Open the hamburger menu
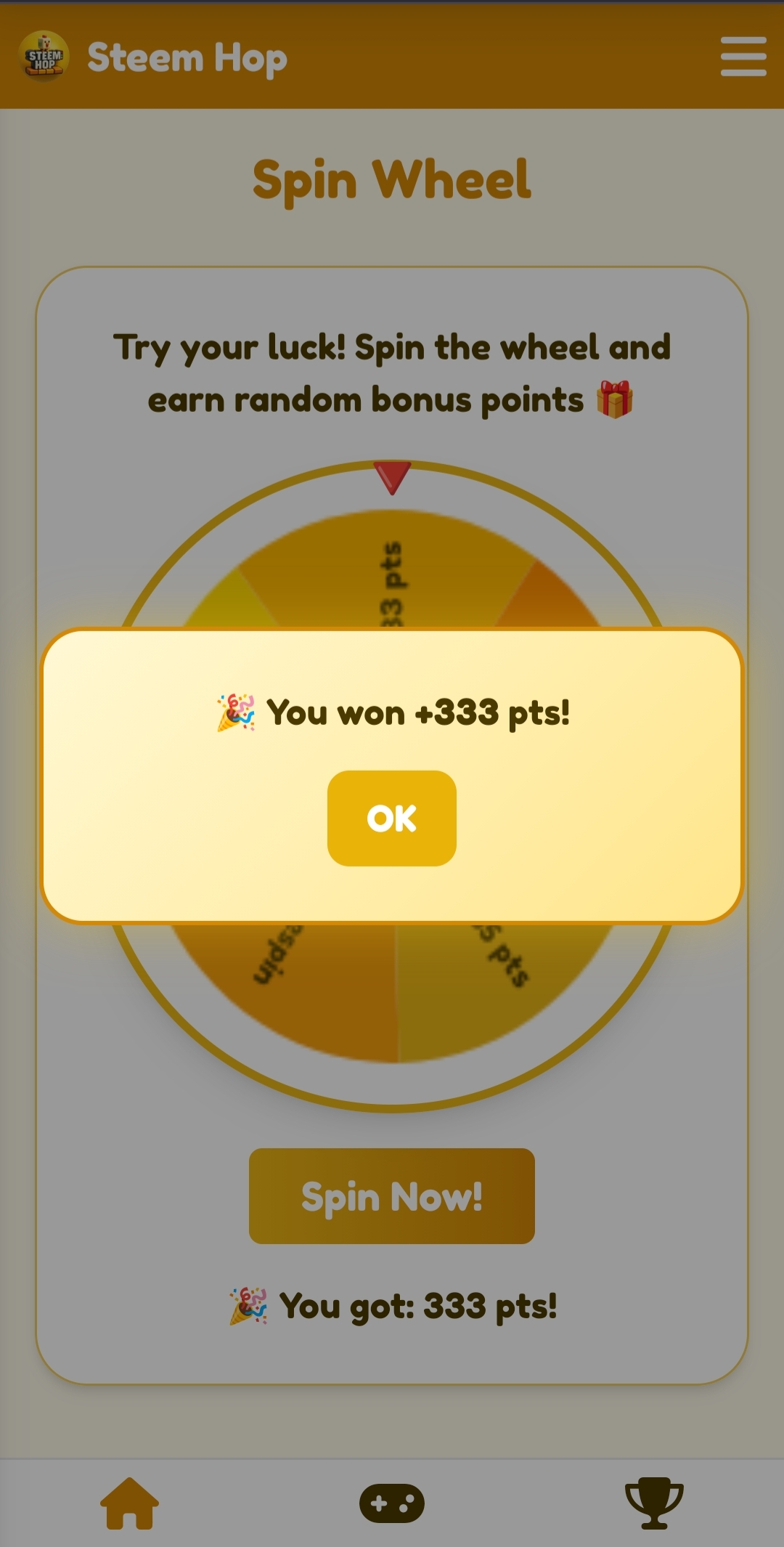The height and width of the screenshot is (1547, 784). coord(743,57)
